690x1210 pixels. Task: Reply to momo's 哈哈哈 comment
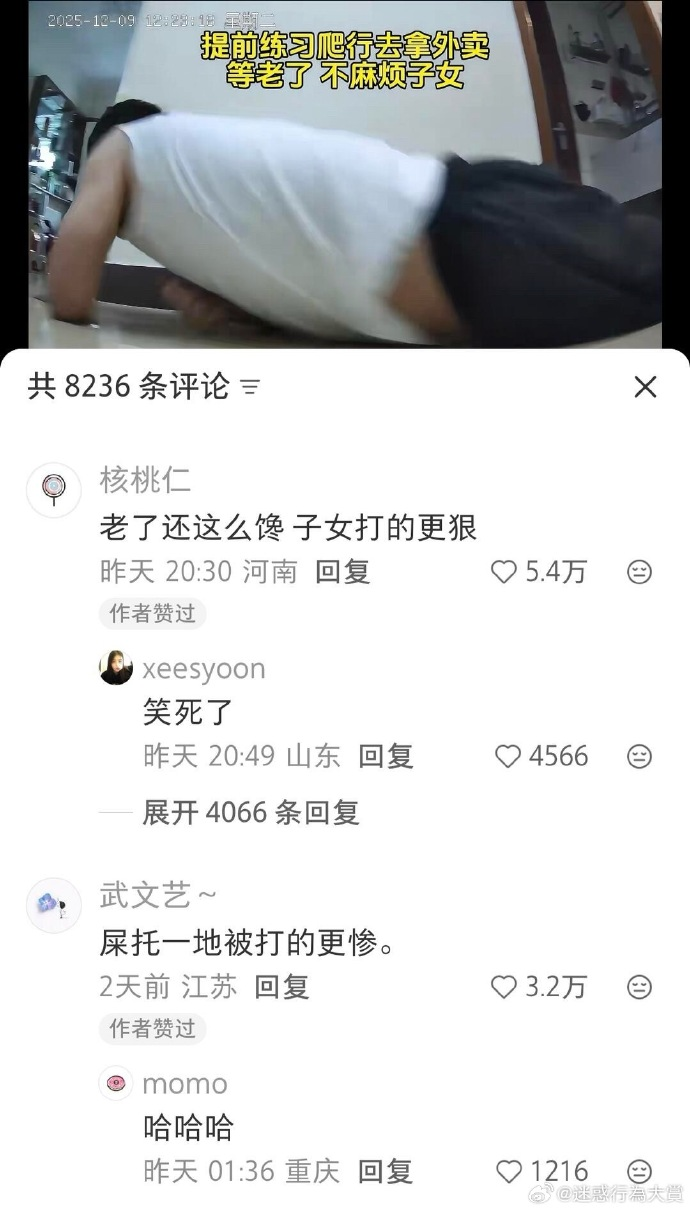[385, 1171]
